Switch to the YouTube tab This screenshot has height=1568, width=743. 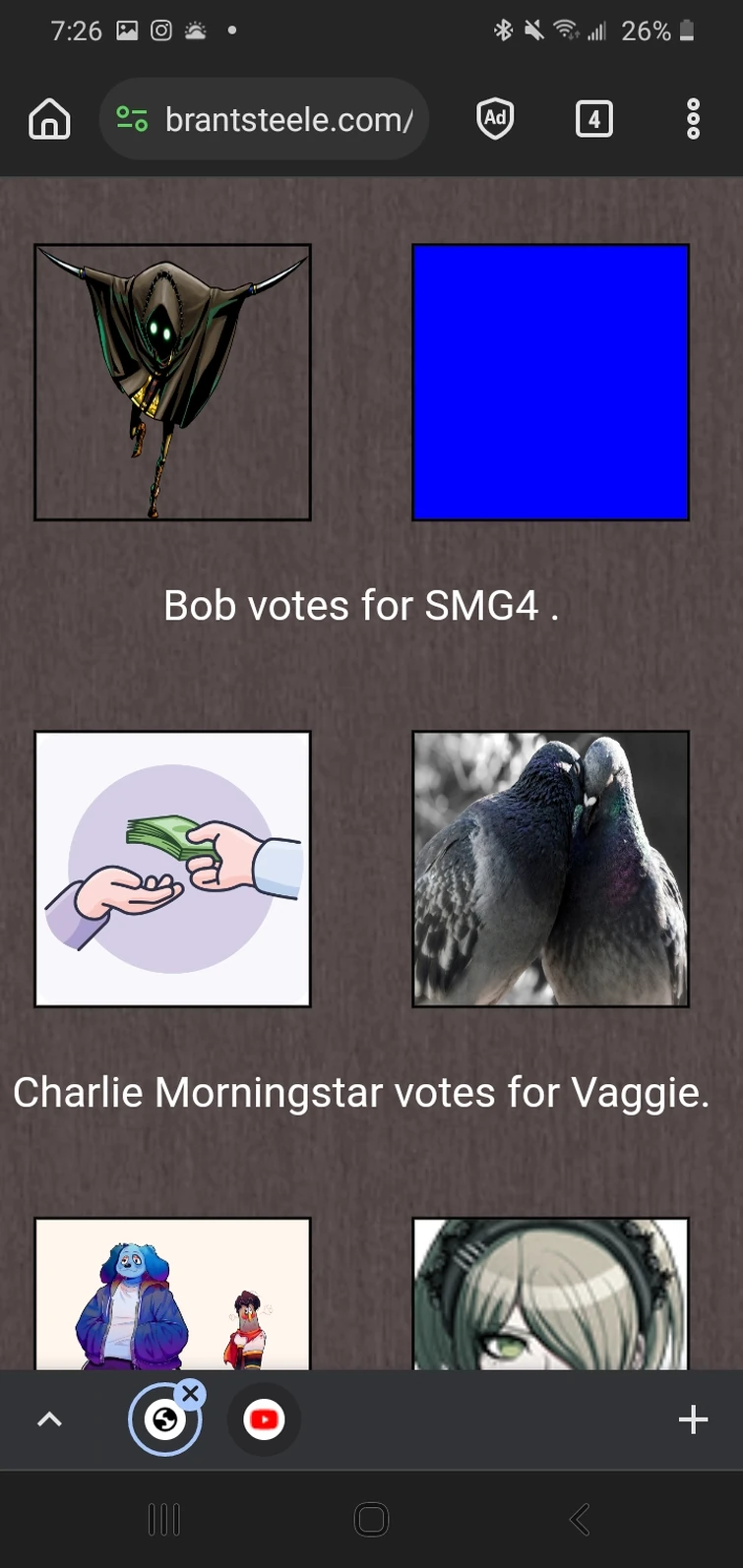tap(264, 1419)
